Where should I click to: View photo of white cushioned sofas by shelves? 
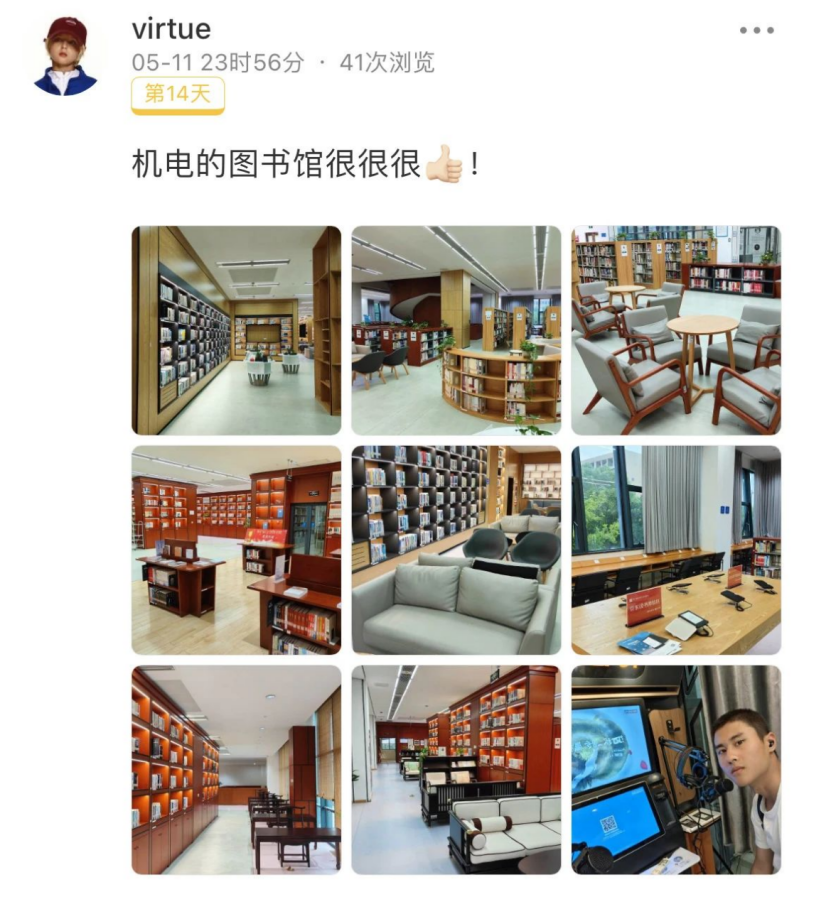click(x=456, y=770)
